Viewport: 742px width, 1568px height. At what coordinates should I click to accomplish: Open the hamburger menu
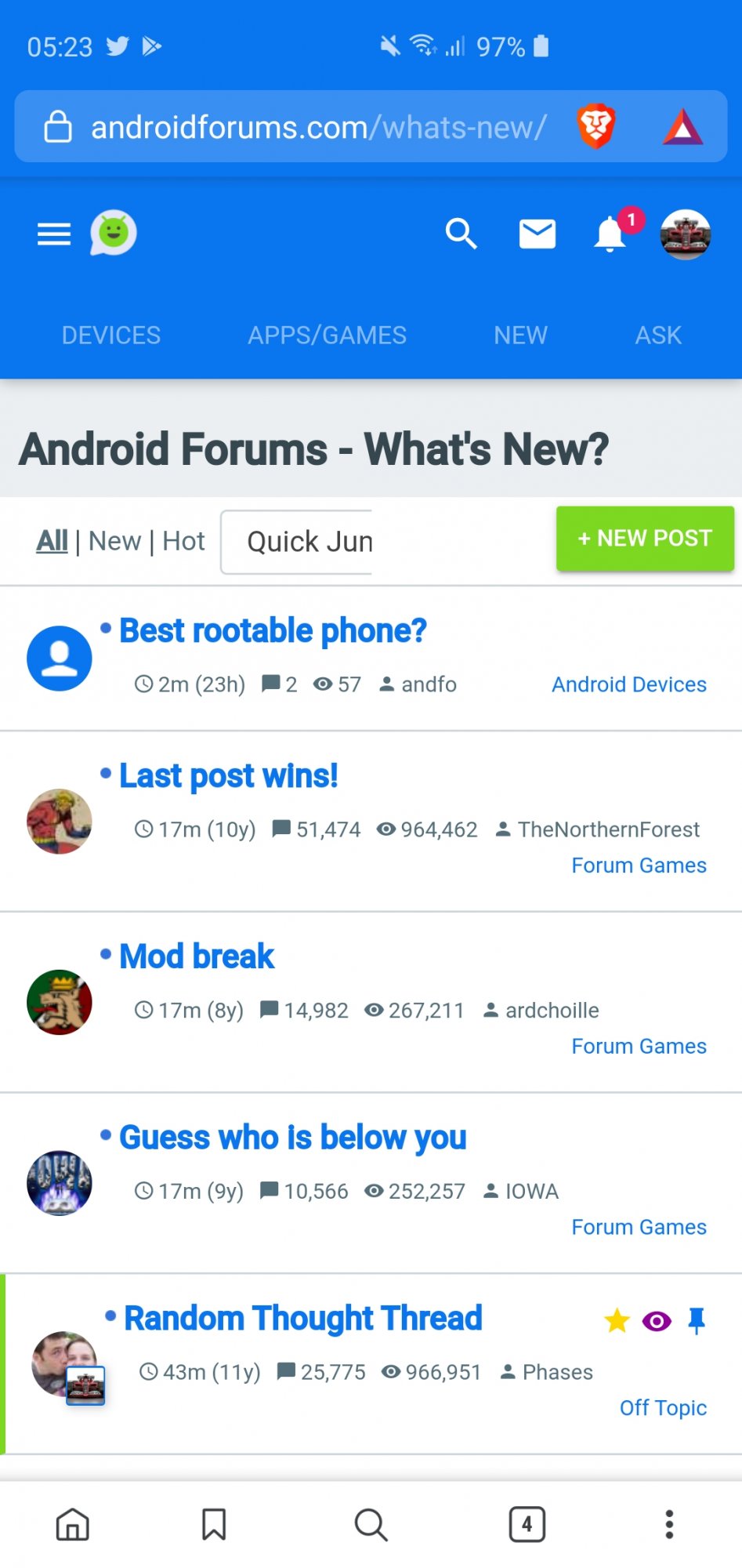point(54,234)
